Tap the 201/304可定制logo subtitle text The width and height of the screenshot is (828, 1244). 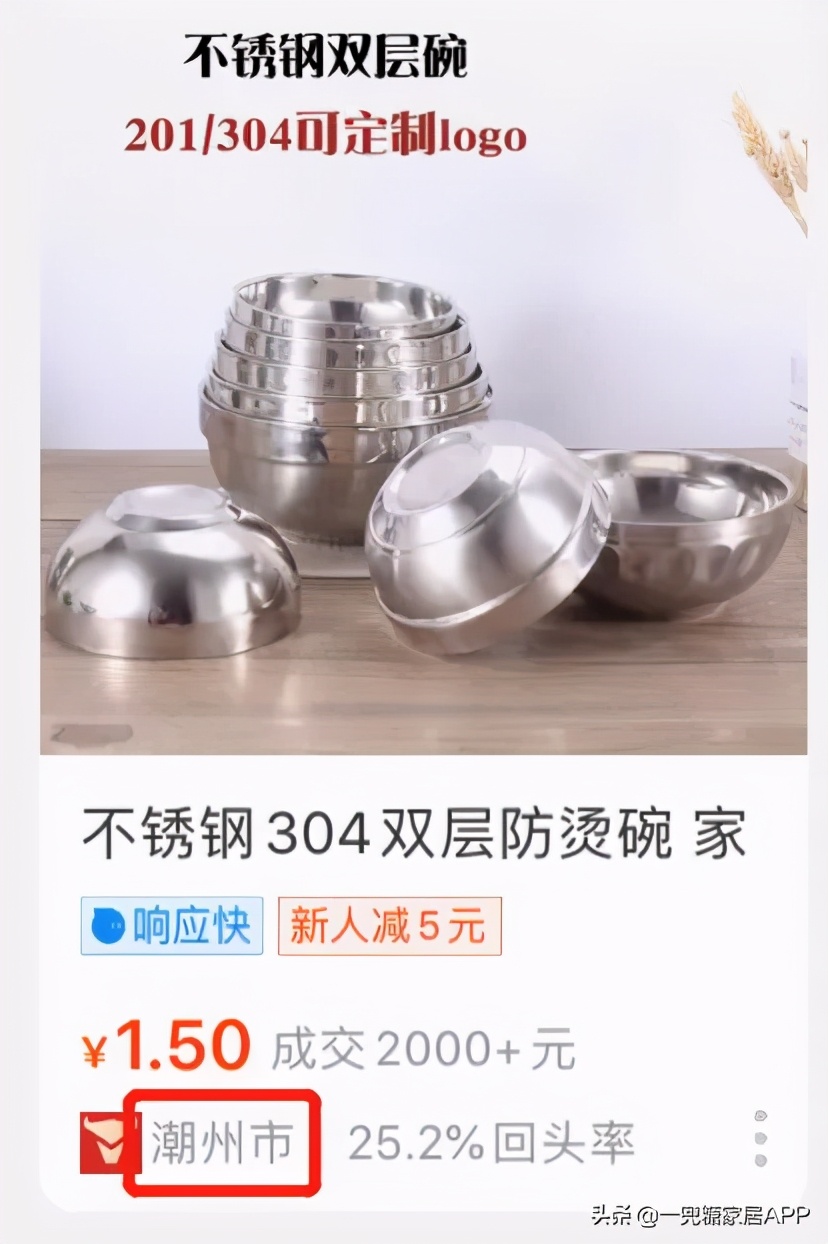[x=330, y=135]
